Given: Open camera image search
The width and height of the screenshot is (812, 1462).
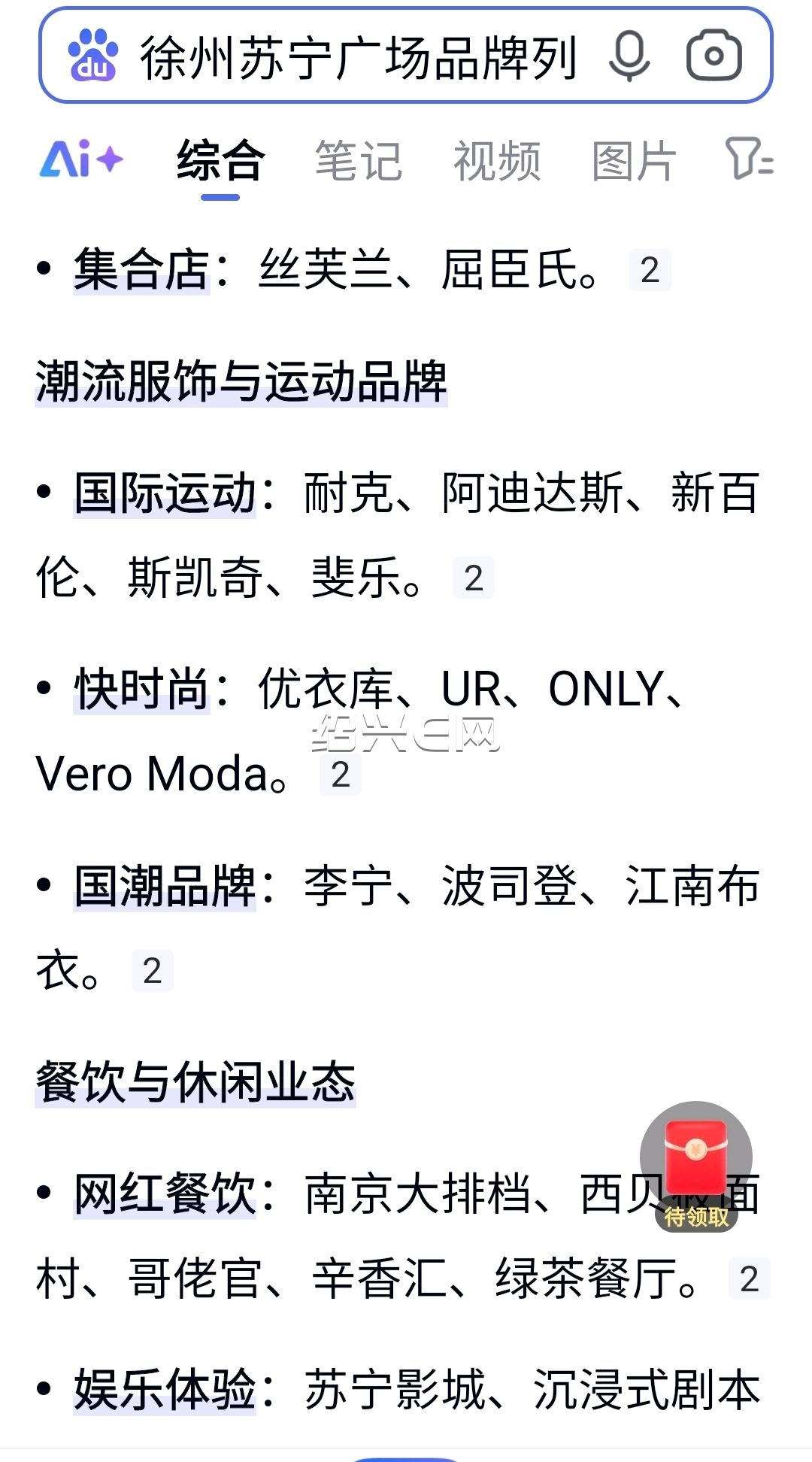Looking at the screenshot, I should pos(714,56).
